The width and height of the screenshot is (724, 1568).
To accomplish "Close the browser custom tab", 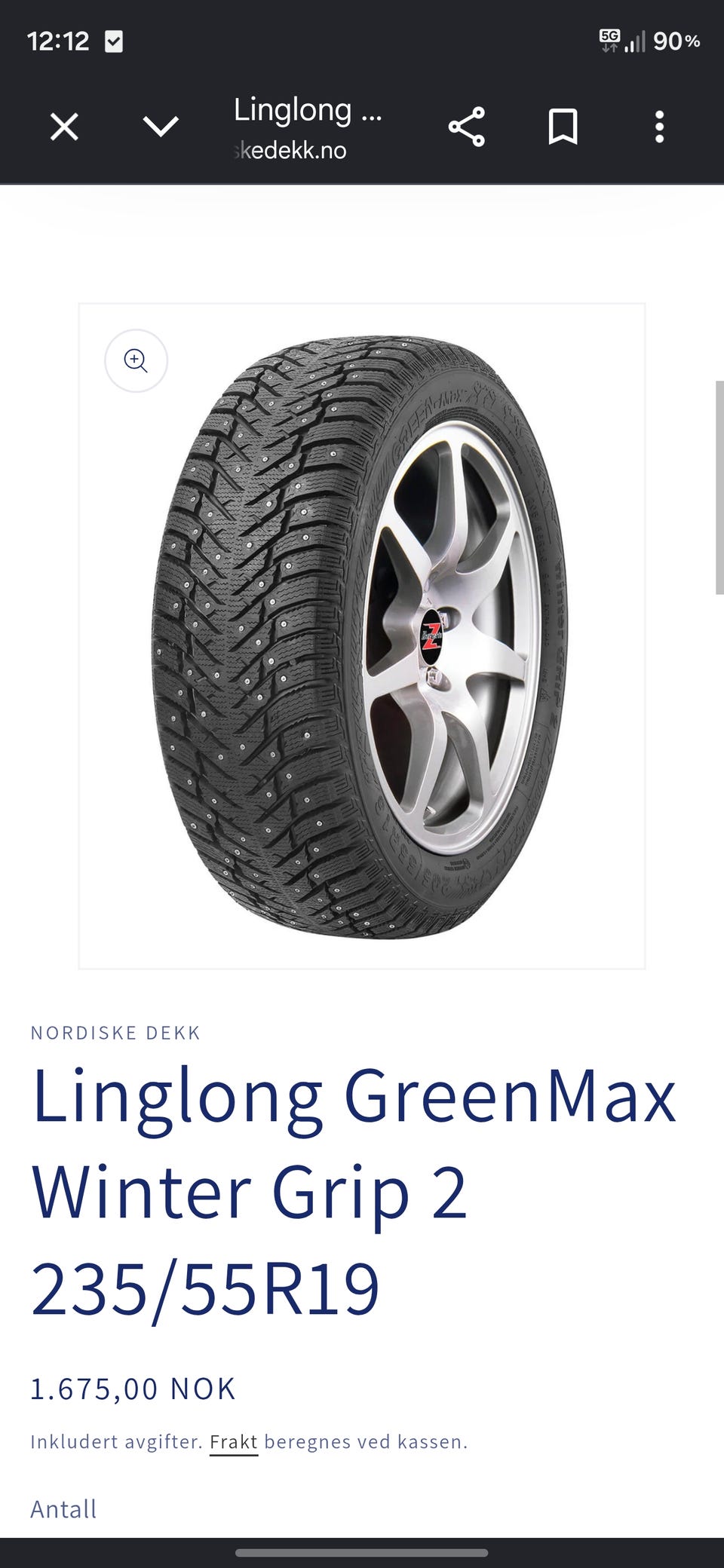I will click(64, 127).
